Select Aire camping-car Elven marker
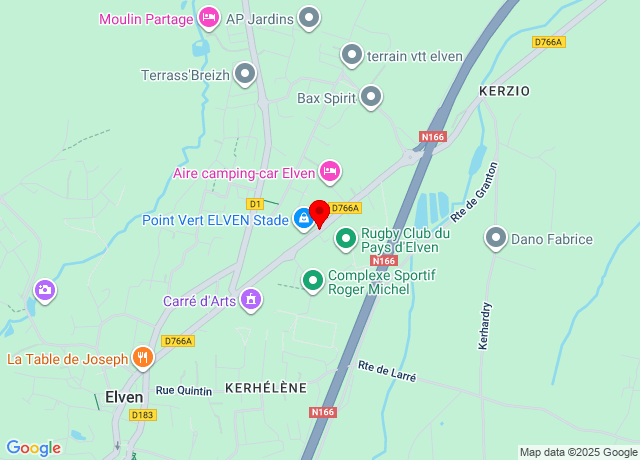640x460 pixels. pos(331,171)
